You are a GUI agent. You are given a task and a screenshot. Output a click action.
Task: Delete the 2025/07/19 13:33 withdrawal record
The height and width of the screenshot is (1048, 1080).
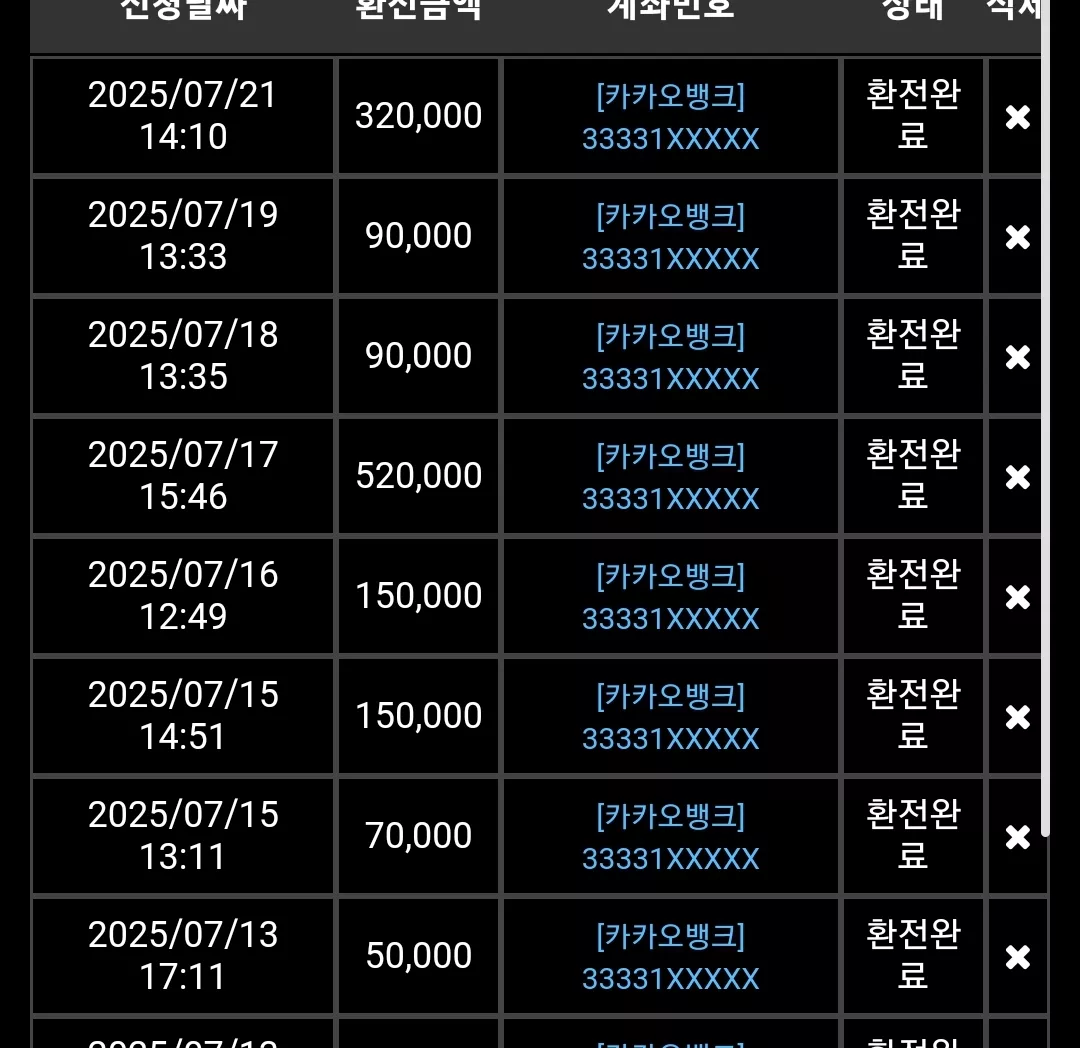pyautogui.click(x=1017, y=237)
